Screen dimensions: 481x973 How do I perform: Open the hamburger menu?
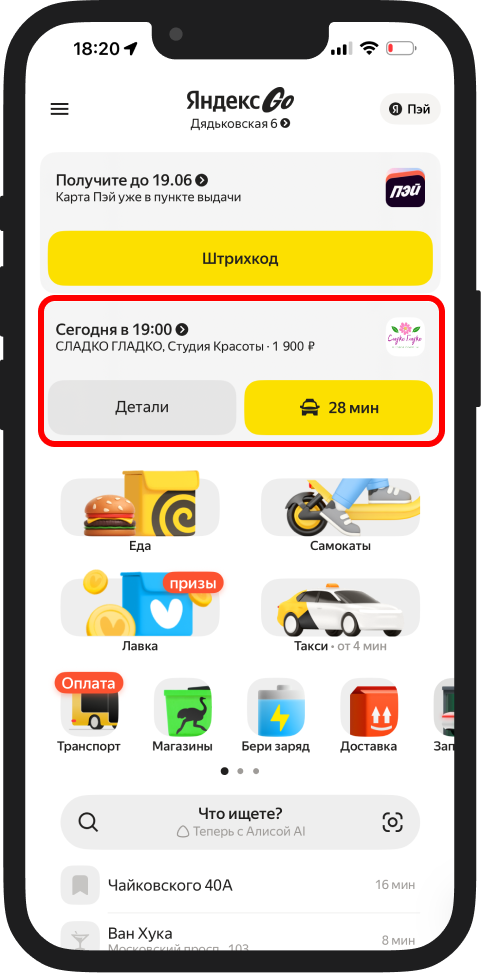[60, 109]
